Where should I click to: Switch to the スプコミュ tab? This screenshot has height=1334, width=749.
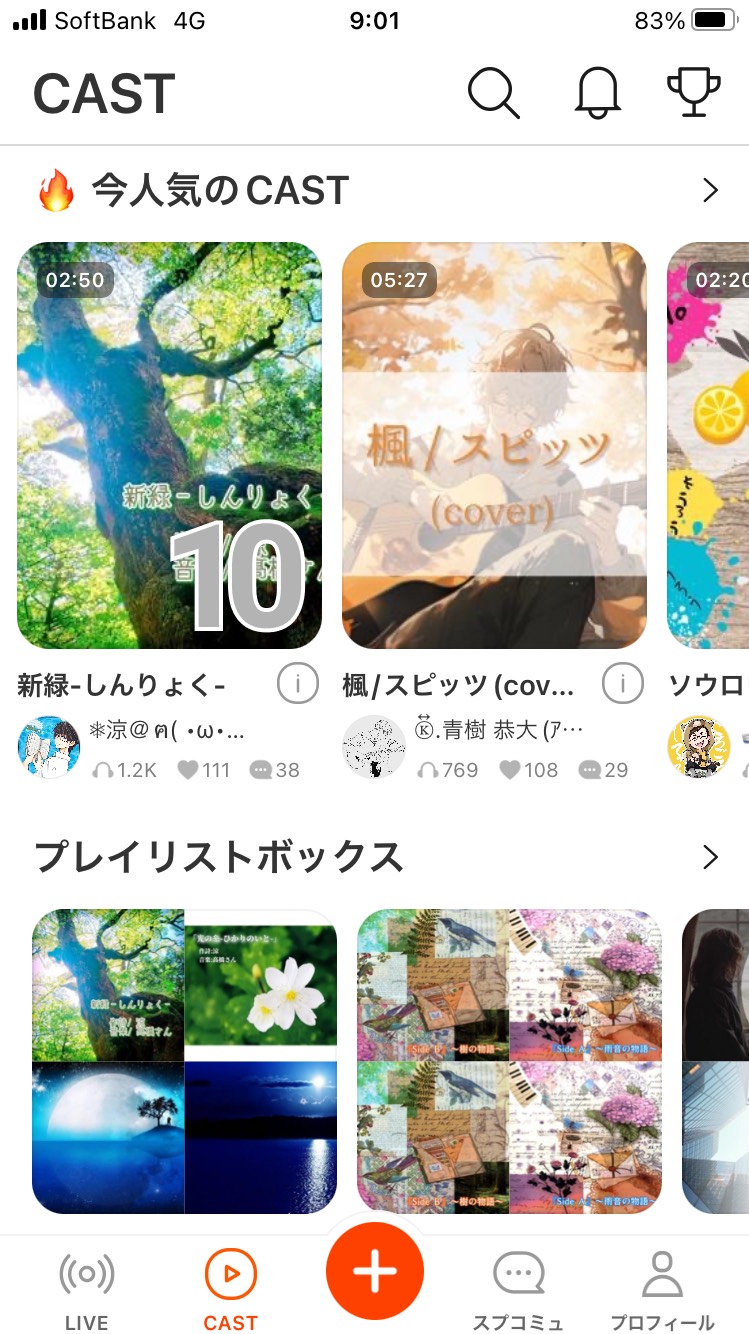point(518,1290)
